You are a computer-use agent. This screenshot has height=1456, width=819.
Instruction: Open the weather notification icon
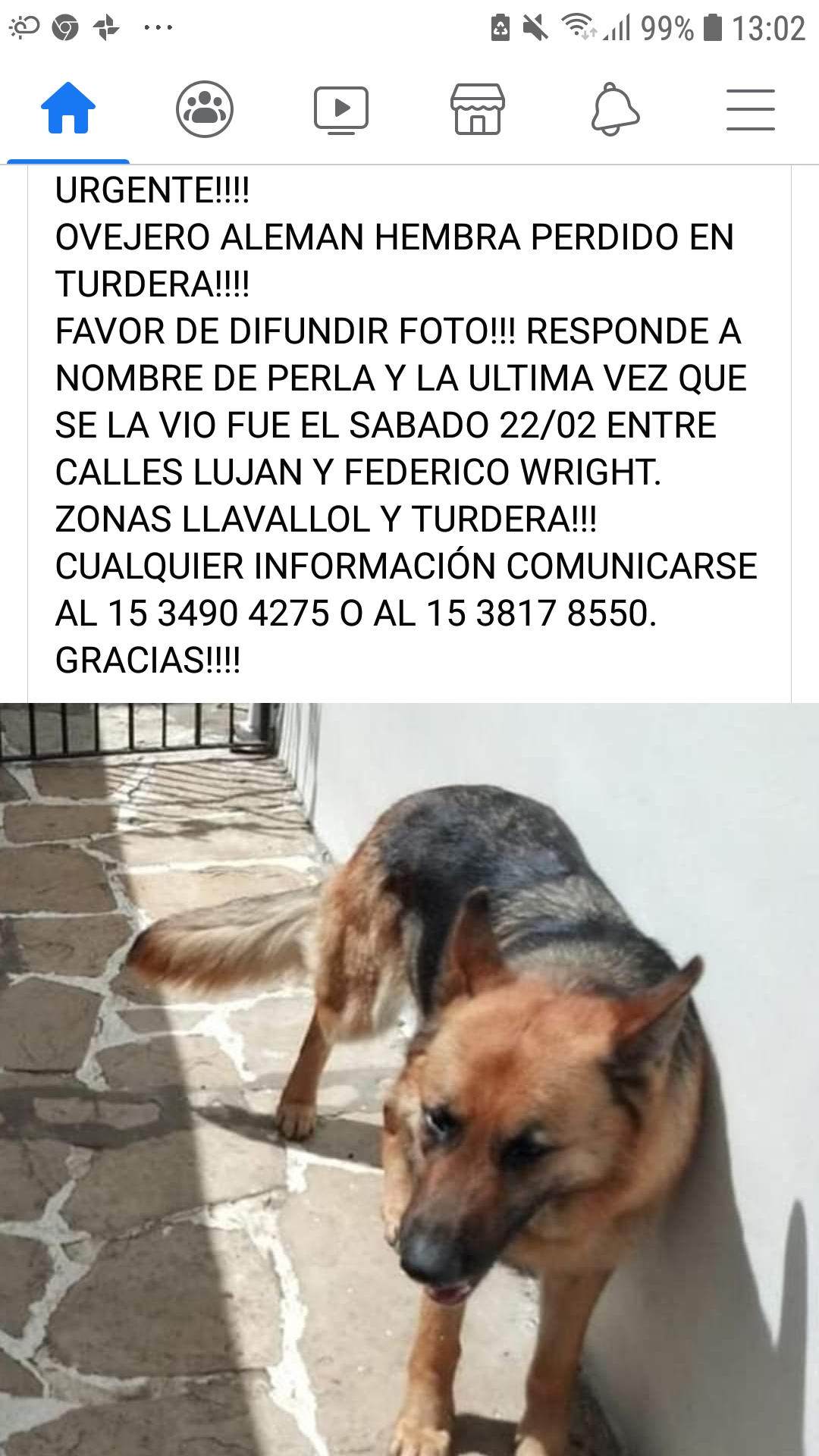[x=23, y=25]
